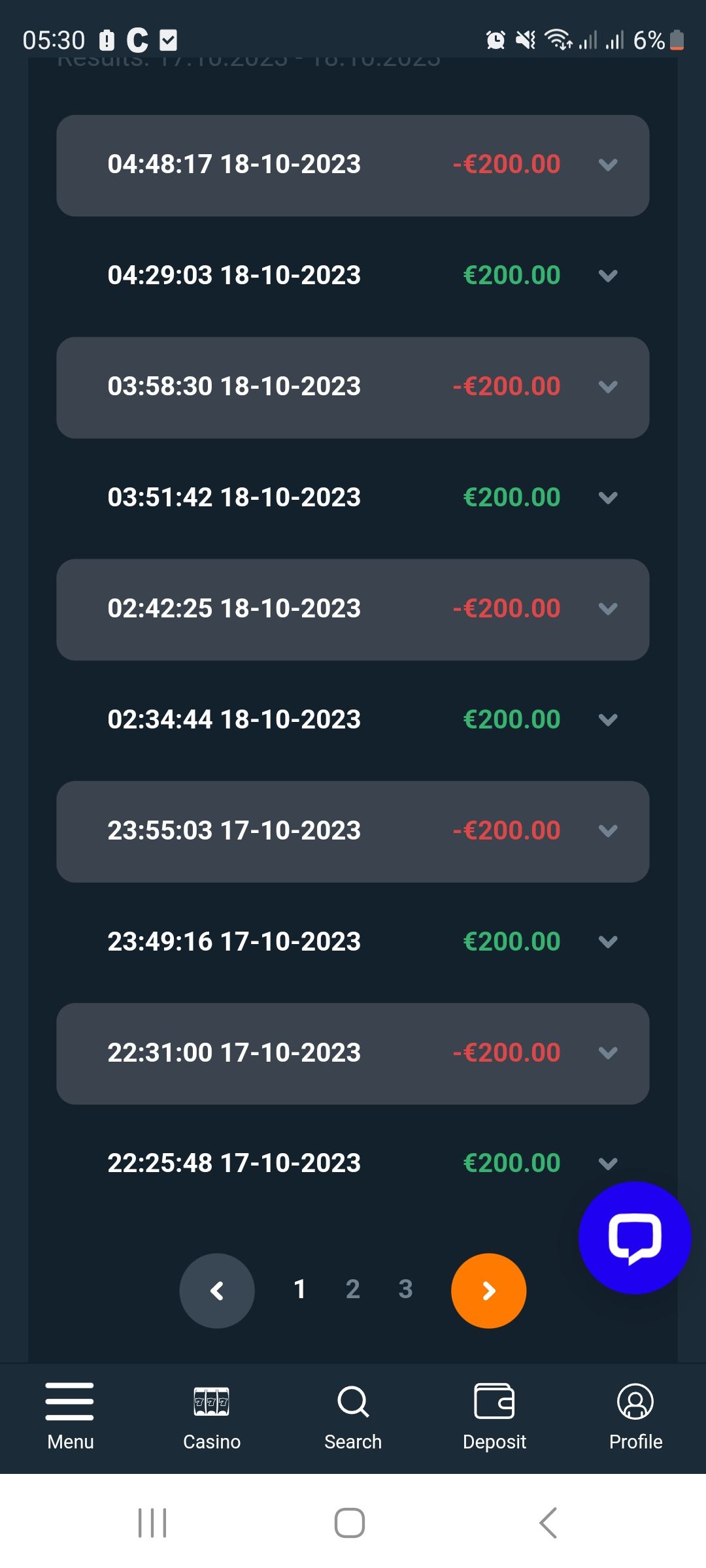
Task: Switch to the Casino tab
Action: [211, 1415]
